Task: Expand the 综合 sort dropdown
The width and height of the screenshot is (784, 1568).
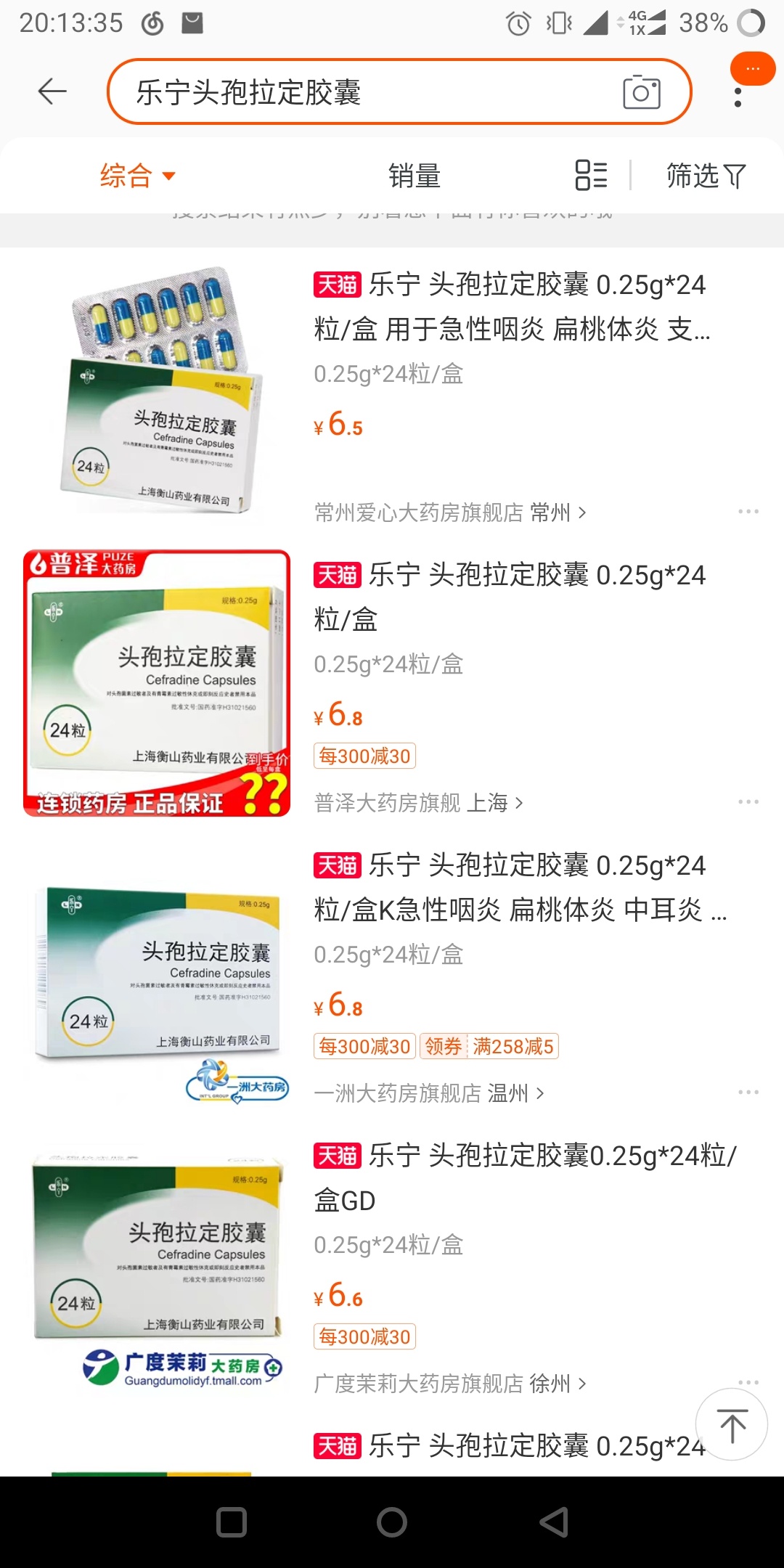Action: point(137,176)
